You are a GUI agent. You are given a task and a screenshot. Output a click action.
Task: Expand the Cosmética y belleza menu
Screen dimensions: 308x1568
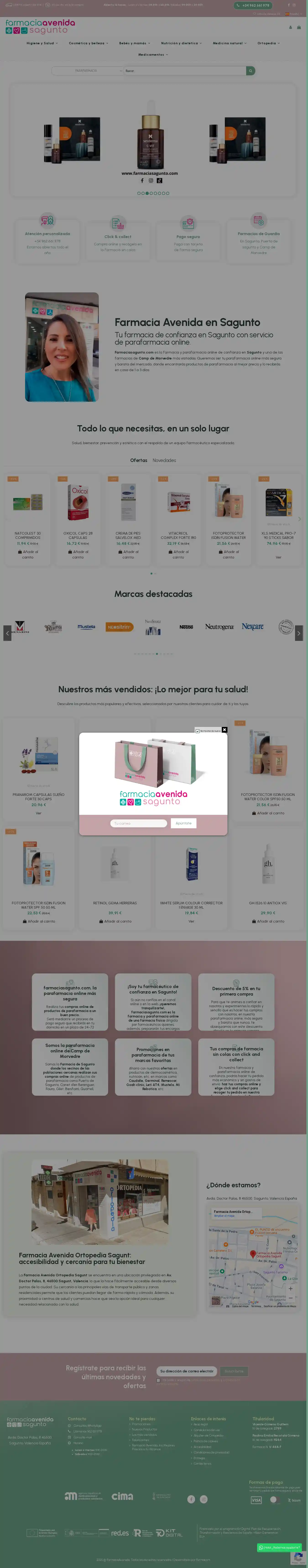pyautogui.click(x=88, y=43)
